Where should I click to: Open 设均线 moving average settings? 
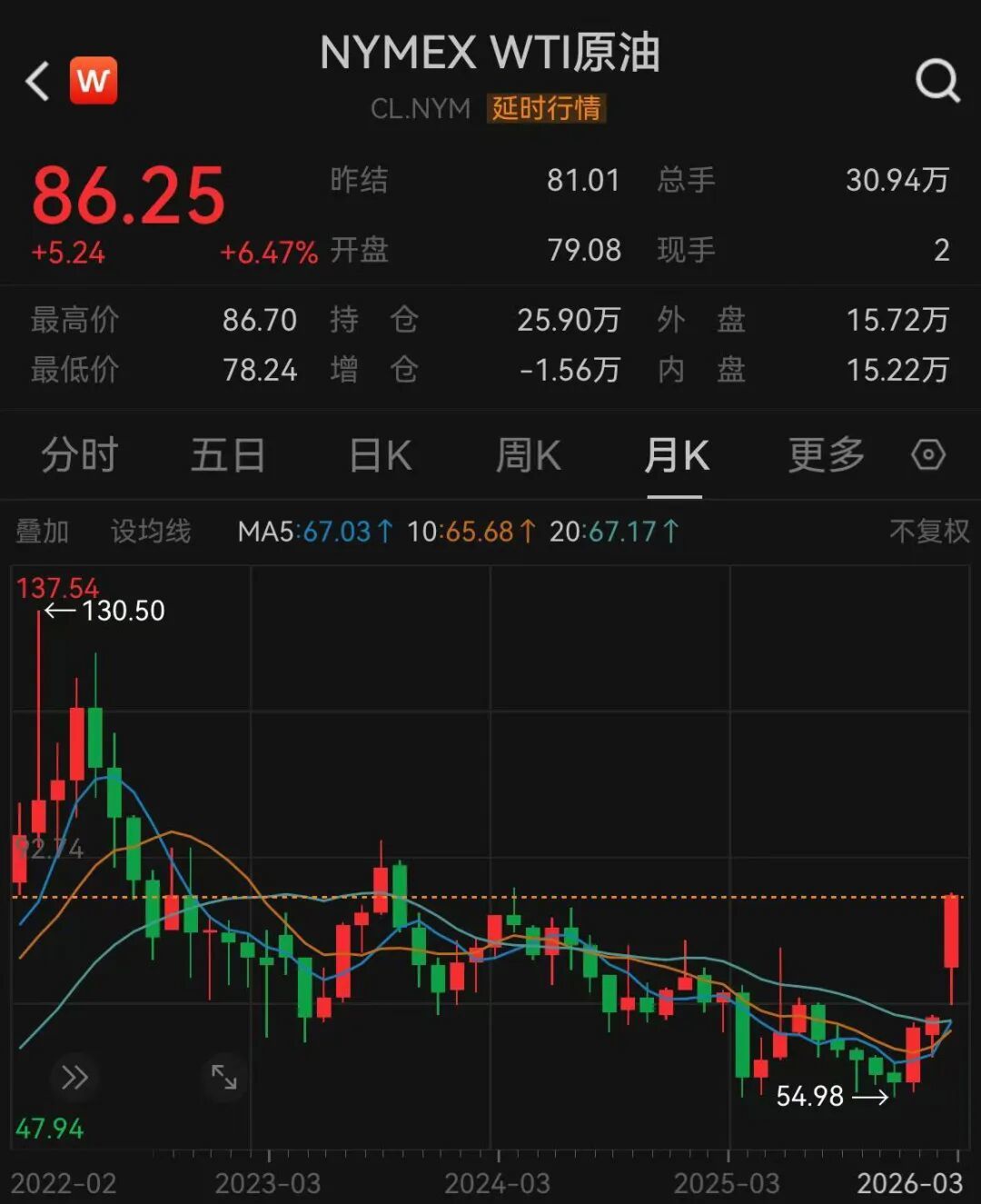click(x=151, y=532)
